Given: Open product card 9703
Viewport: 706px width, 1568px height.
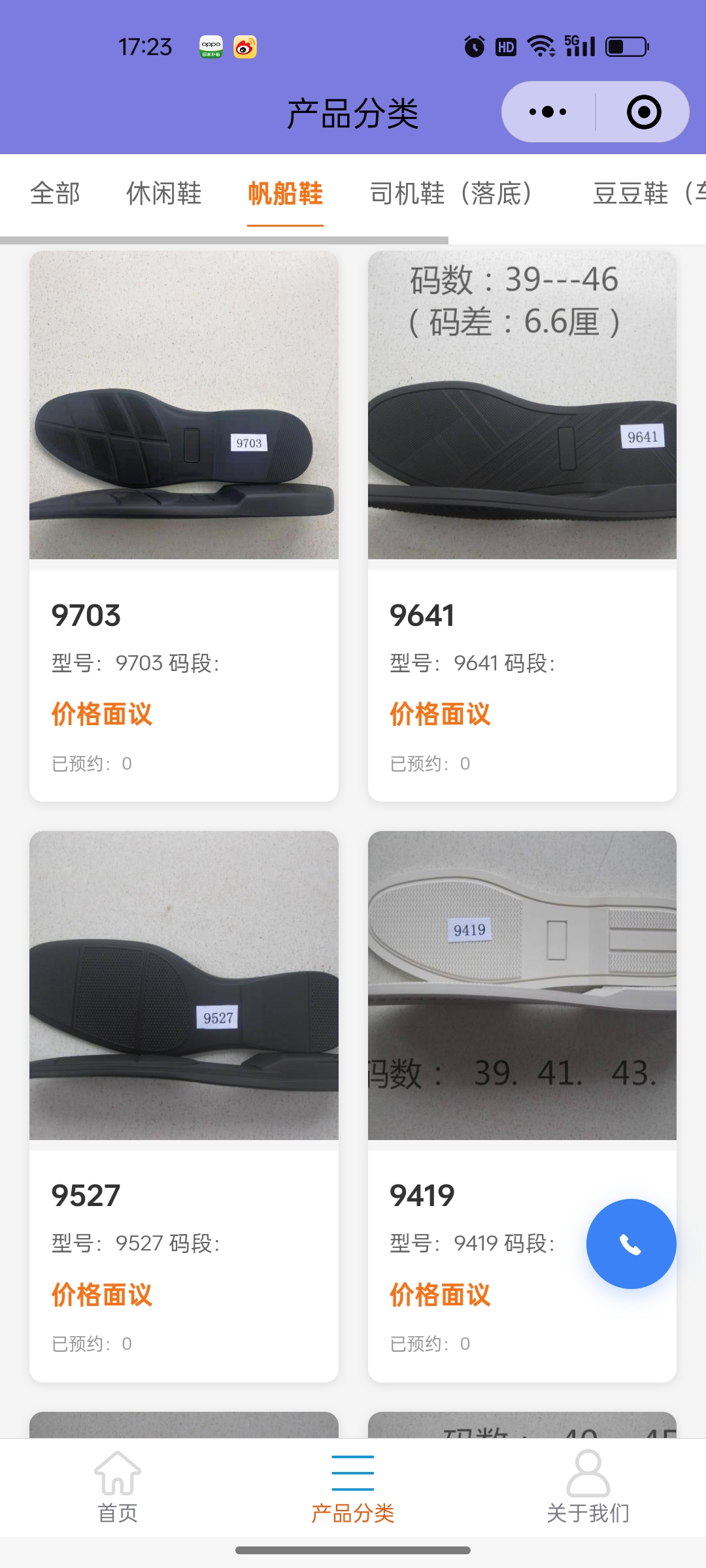Looking at the screenshot, I should [184, 526].
